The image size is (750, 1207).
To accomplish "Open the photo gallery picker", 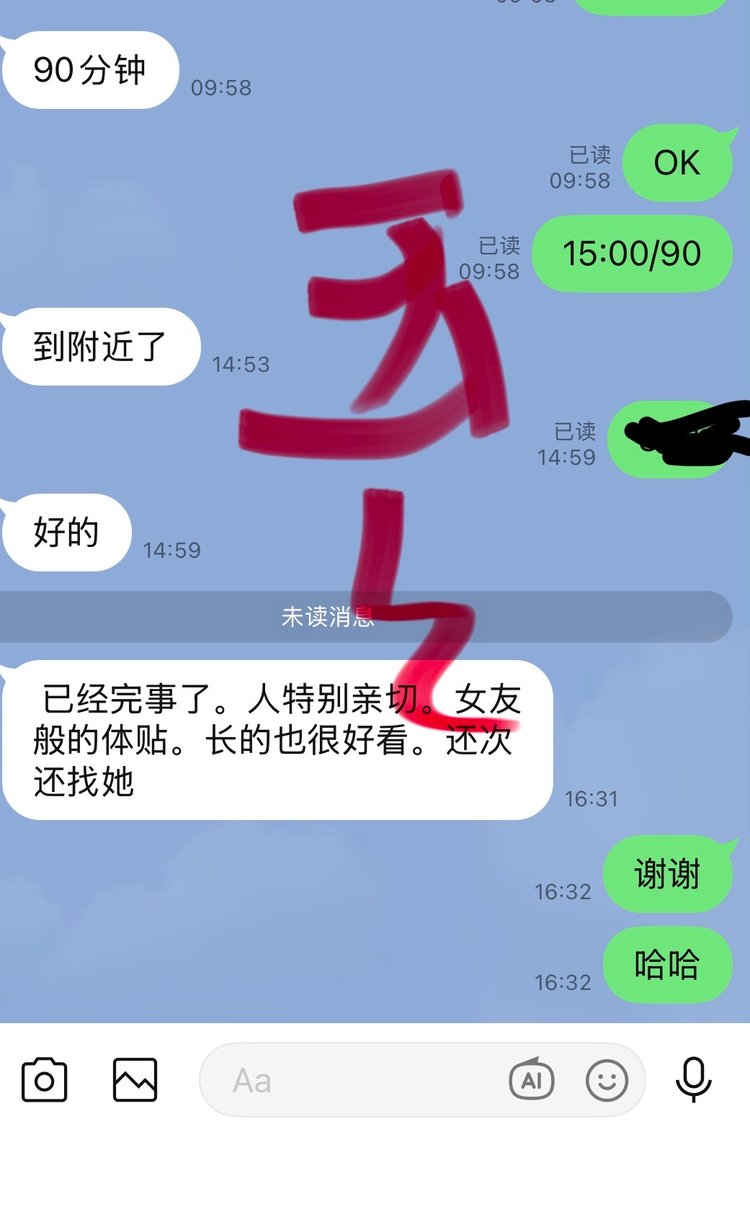I will point(134,1081).
